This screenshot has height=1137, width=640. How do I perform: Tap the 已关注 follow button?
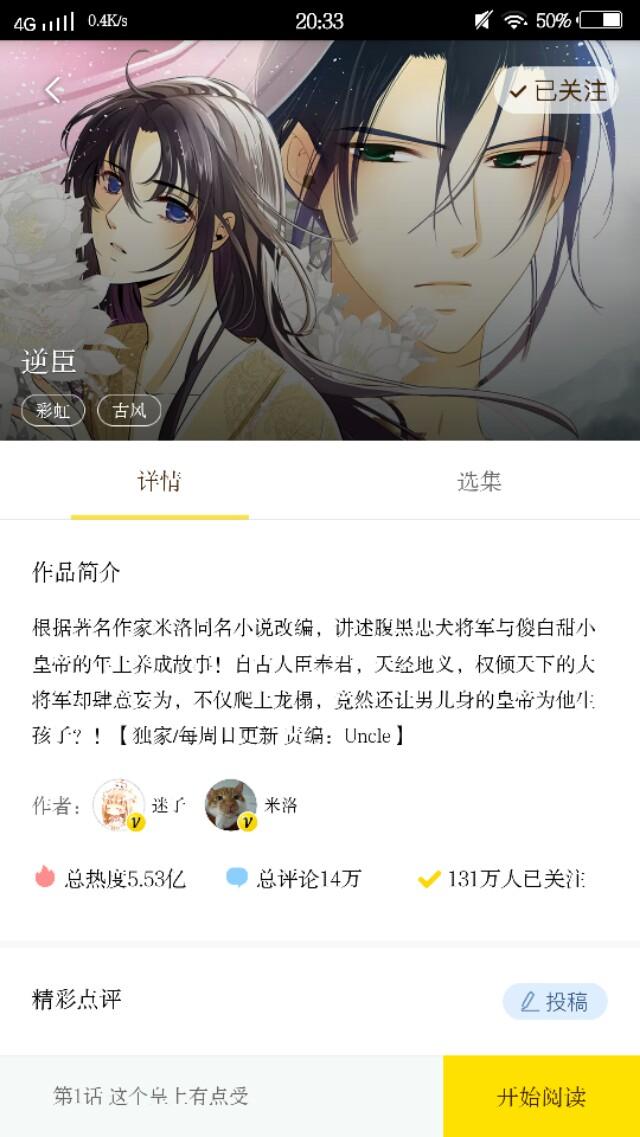pos(558,91)
